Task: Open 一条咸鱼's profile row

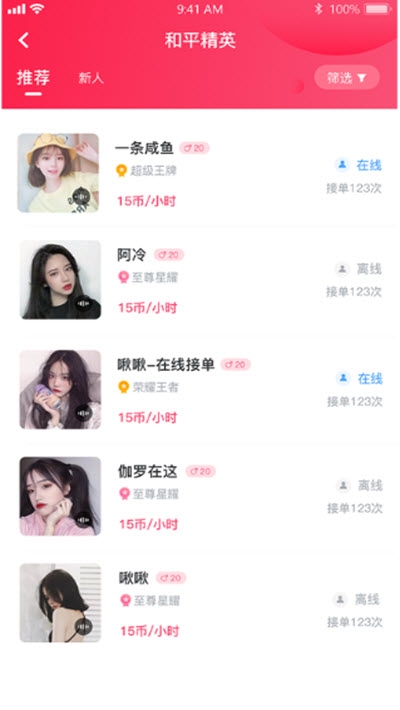Action: tap(200, 173)
